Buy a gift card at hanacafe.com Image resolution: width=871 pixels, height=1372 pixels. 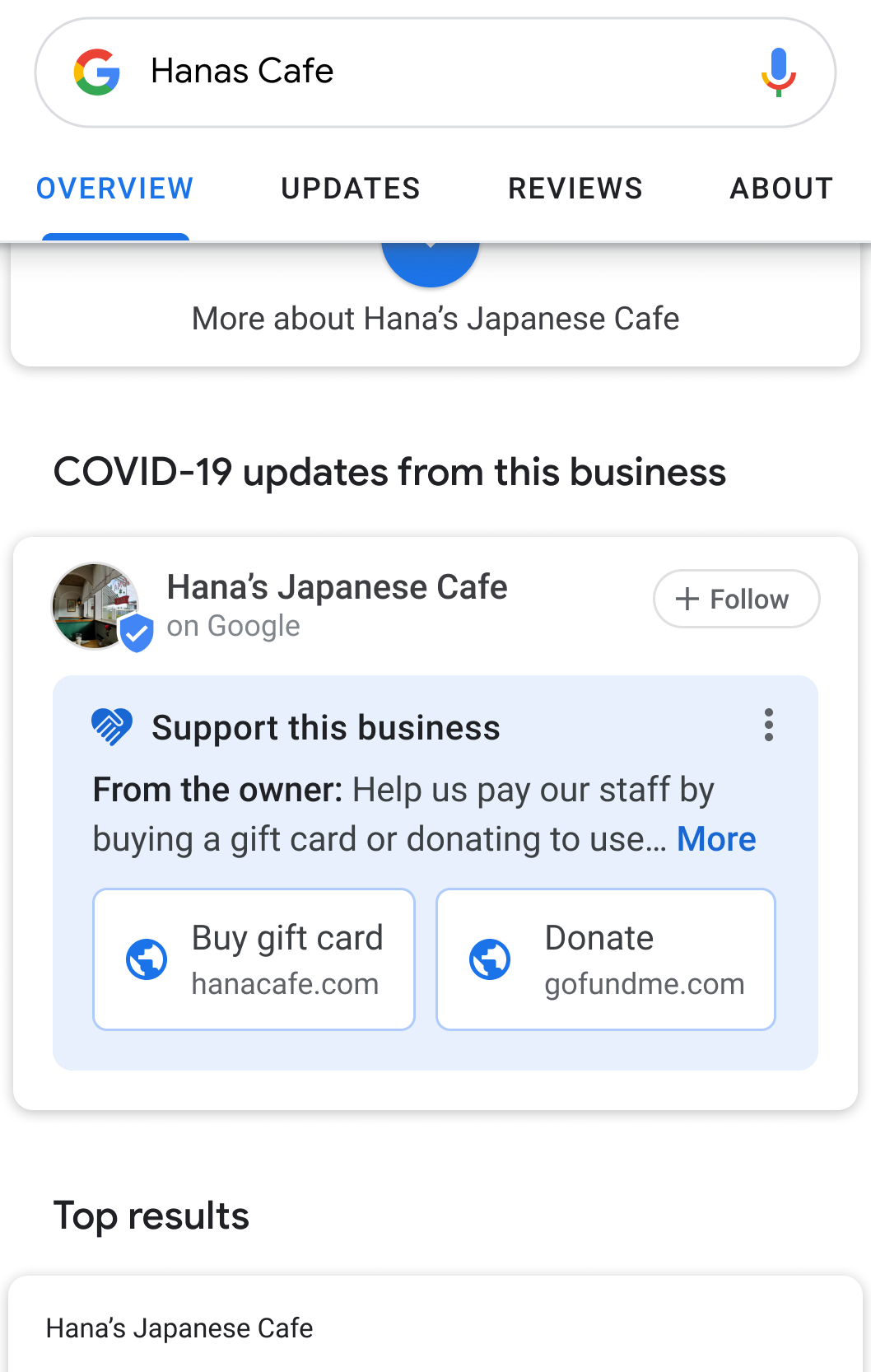click(x=254, y=959)
